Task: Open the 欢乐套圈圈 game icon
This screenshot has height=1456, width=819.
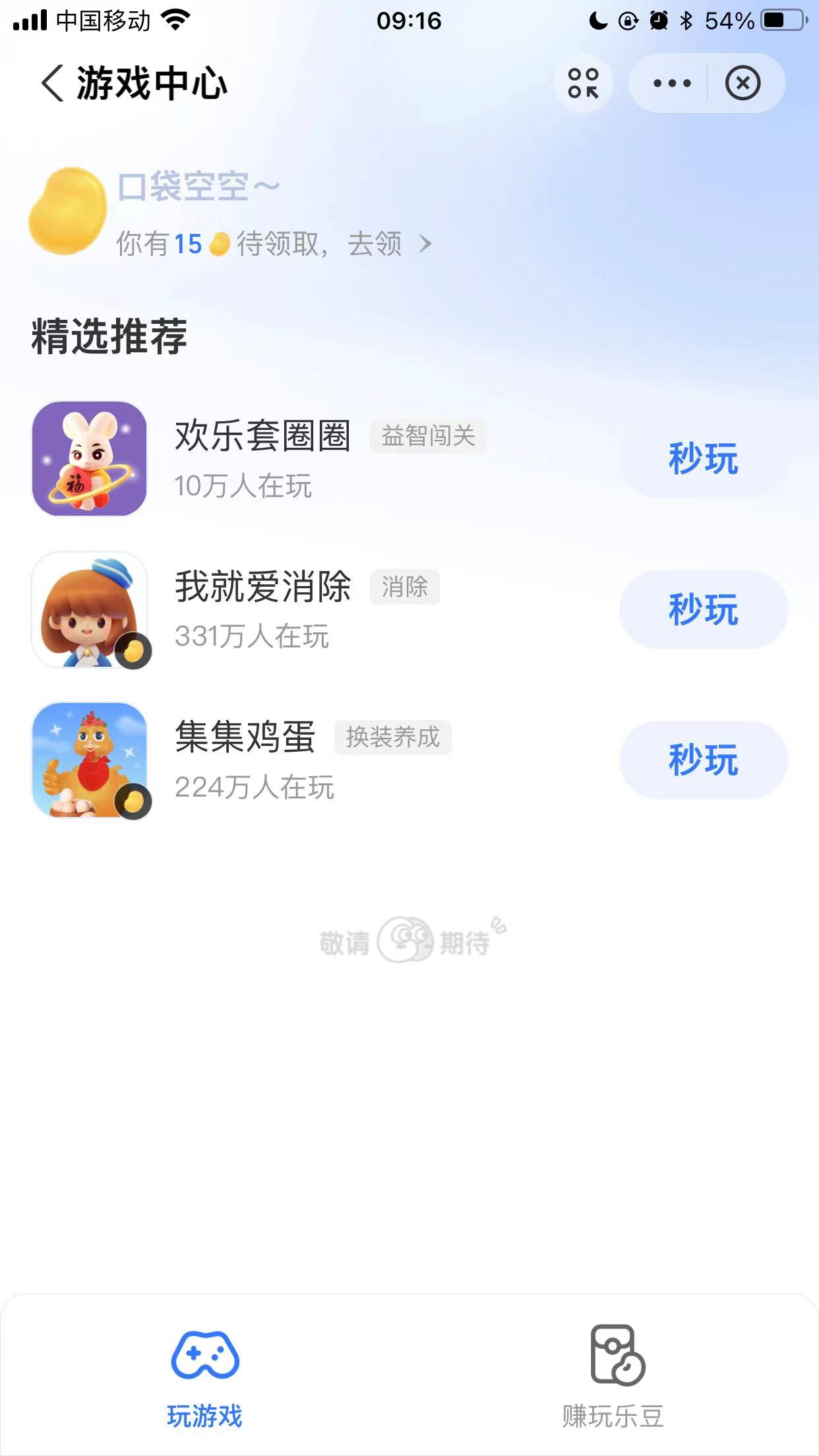Action: (x=90, y=459)
